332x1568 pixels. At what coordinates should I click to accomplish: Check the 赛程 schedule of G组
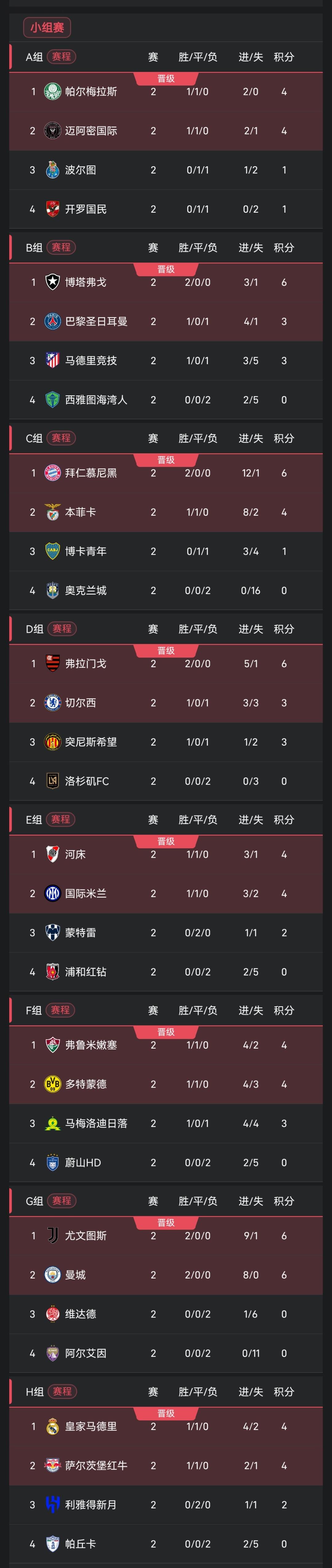tap(61, 1200)
